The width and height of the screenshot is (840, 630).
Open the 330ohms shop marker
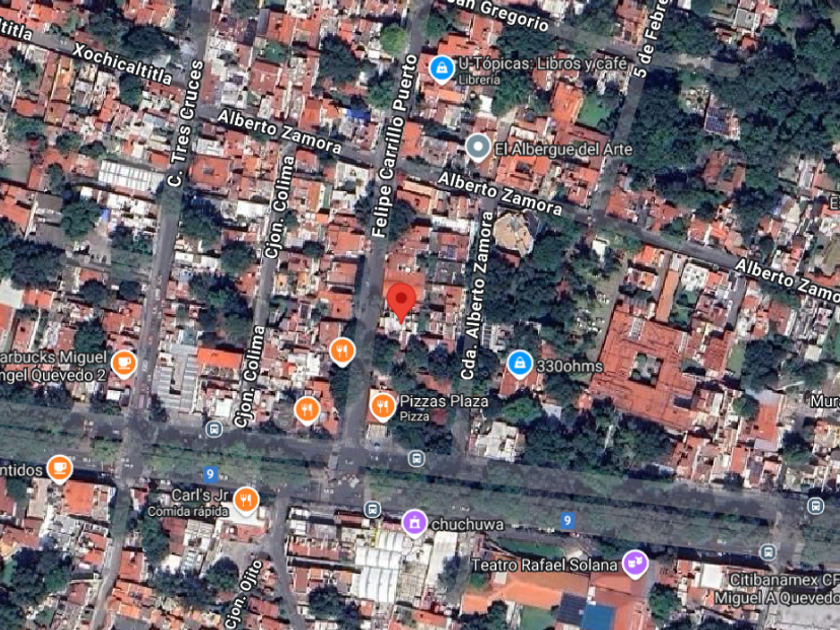pos(518,364)
